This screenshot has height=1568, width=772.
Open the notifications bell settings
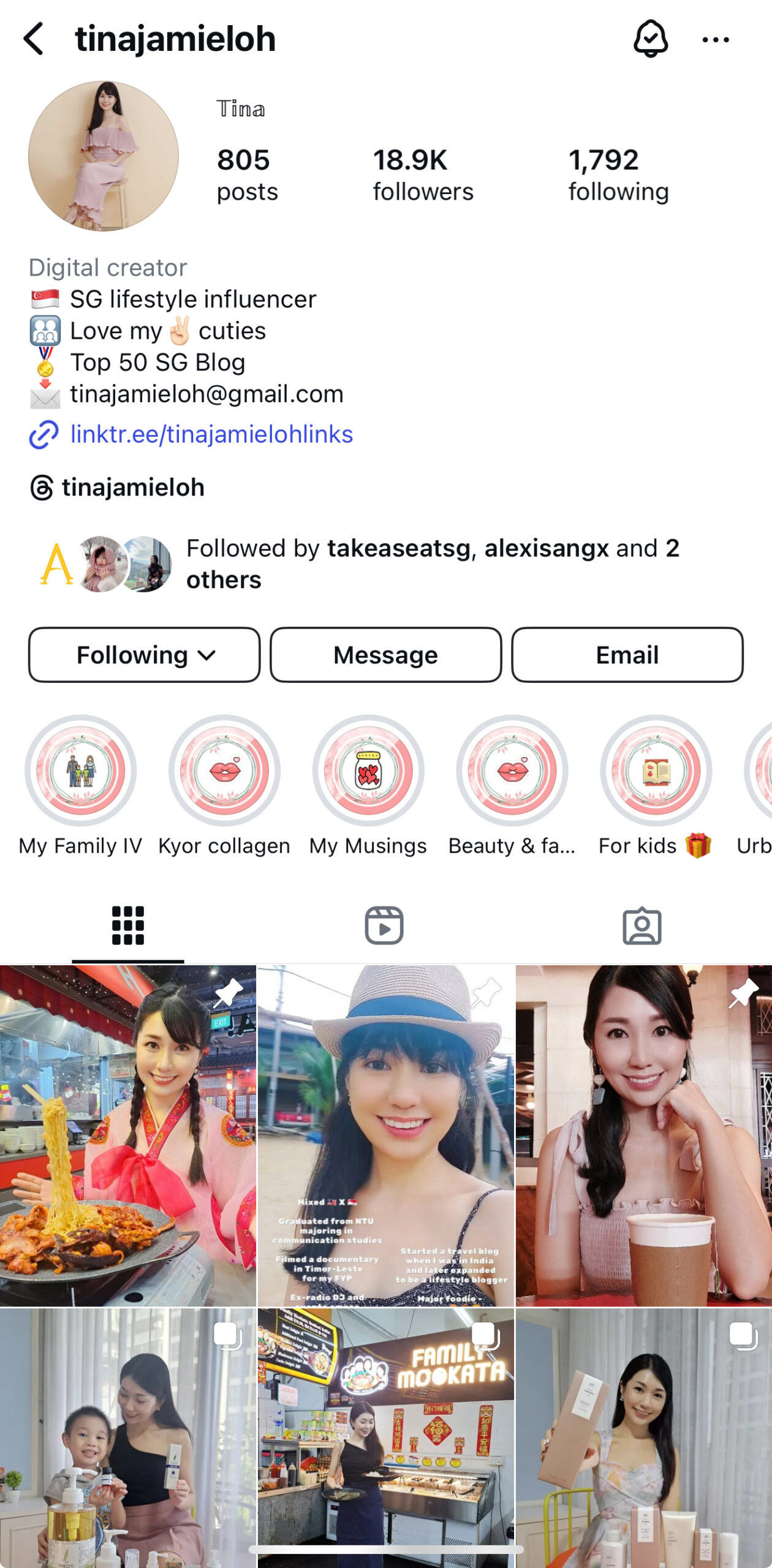(650, 39)
